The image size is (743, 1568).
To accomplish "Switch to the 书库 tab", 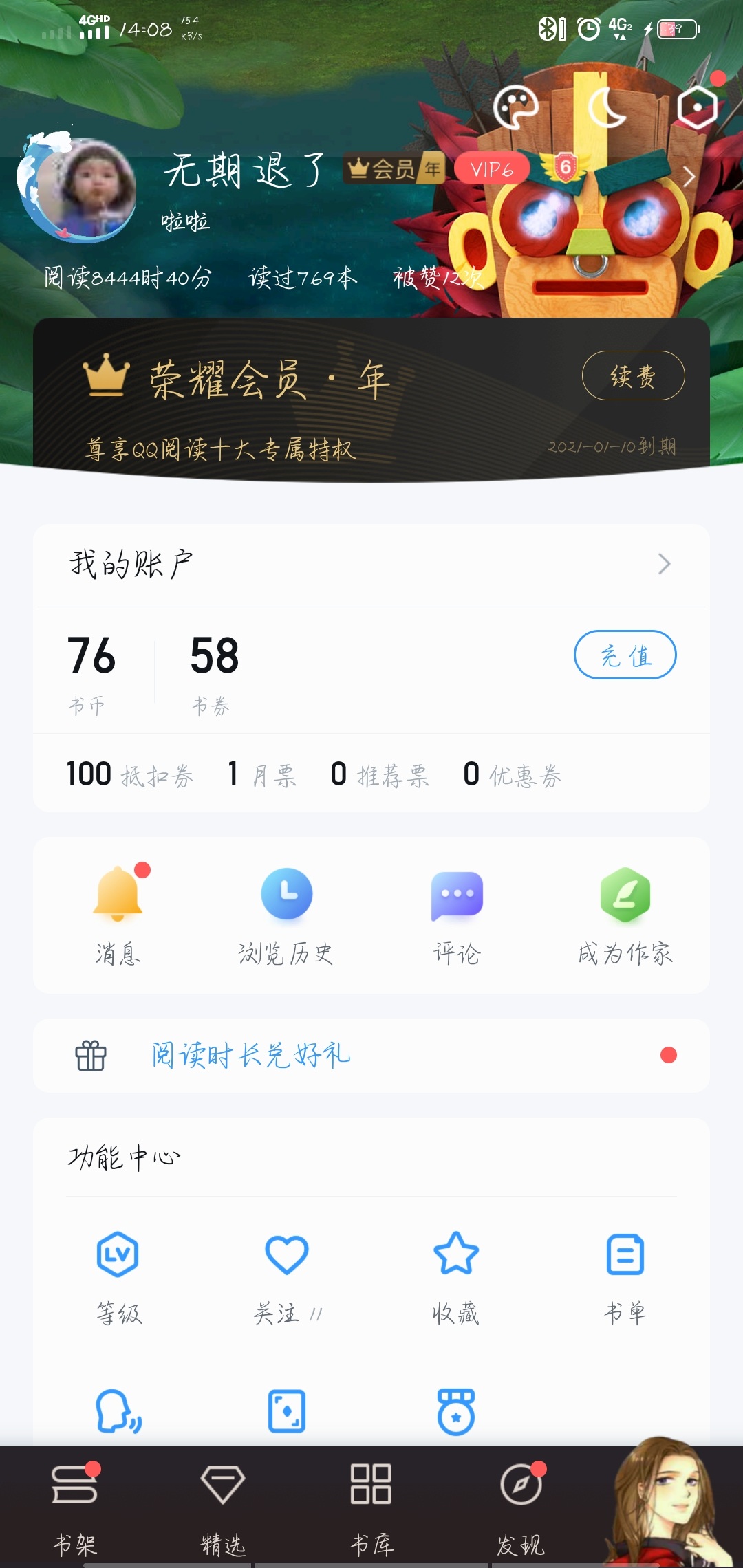I will [371, 1507].
